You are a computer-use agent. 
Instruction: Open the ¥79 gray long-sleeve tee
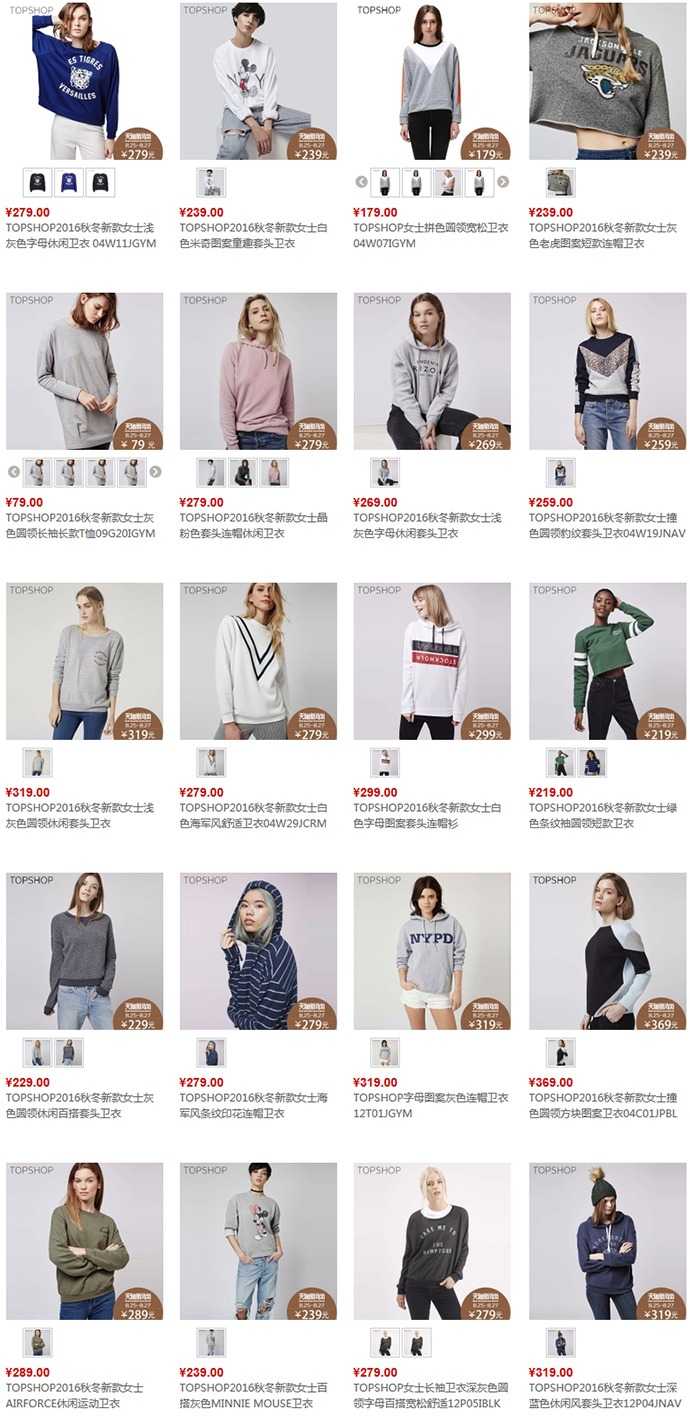point(84,370)
